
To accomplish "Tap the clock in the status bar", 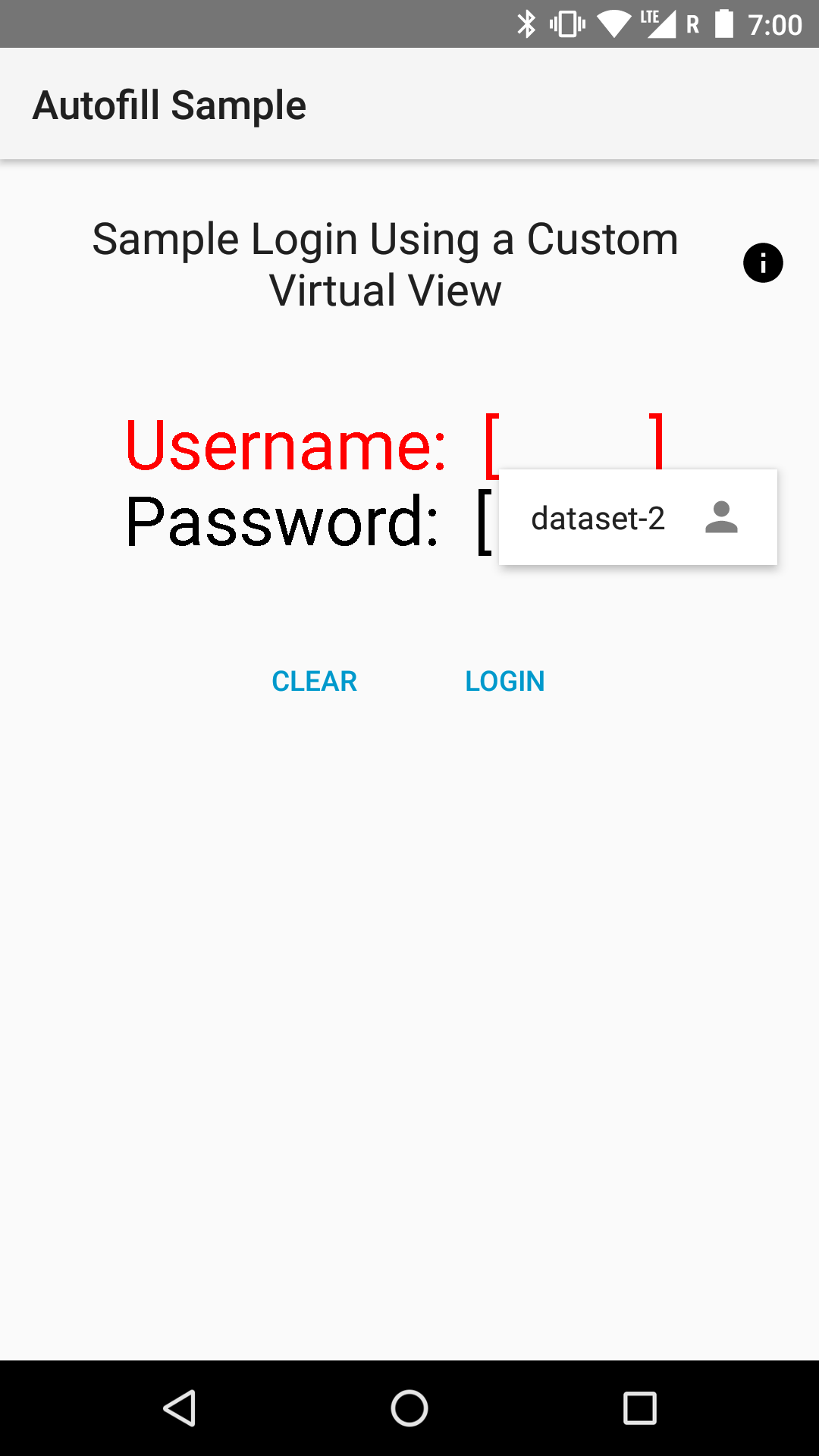I will coord(776,24).
